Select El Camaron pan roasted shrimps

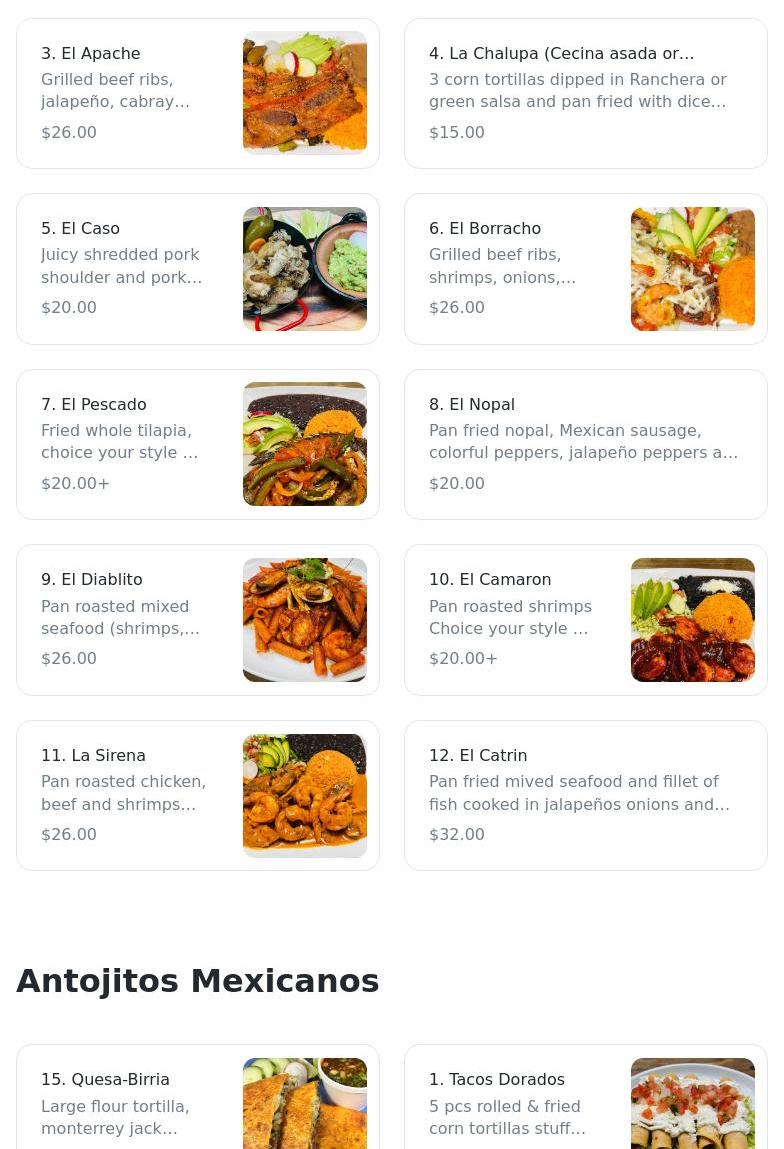pos(585,620)
